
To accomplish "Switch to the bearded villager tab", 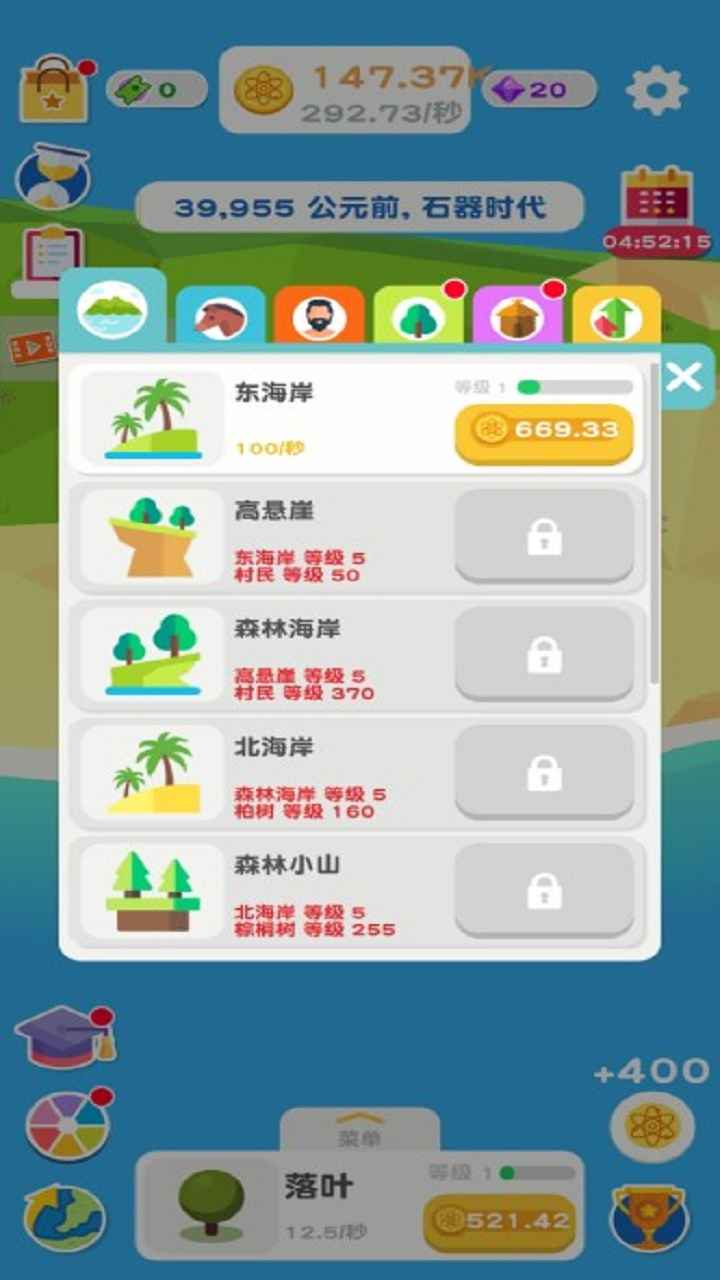I will click(x=319, y=318).
